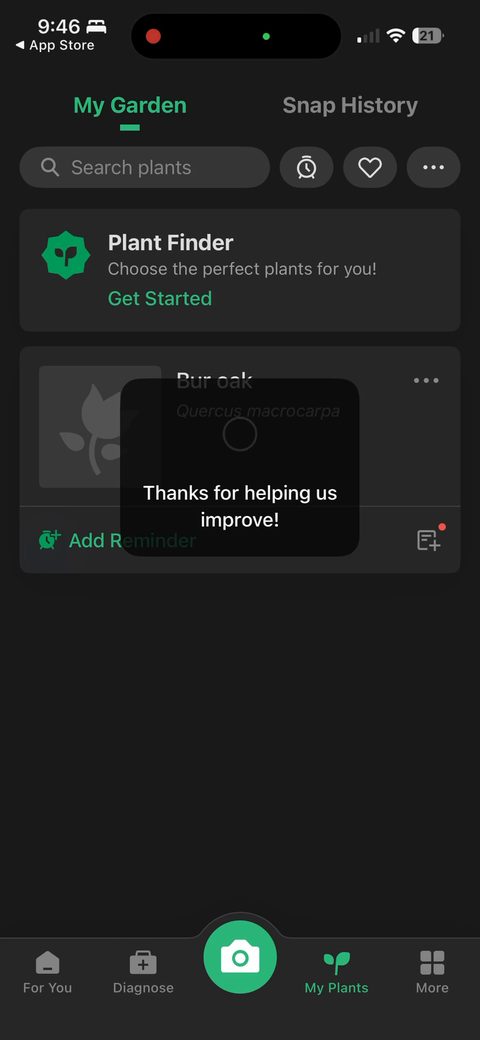
Task: Tap the Search plants field
Action: pos(145,167)
